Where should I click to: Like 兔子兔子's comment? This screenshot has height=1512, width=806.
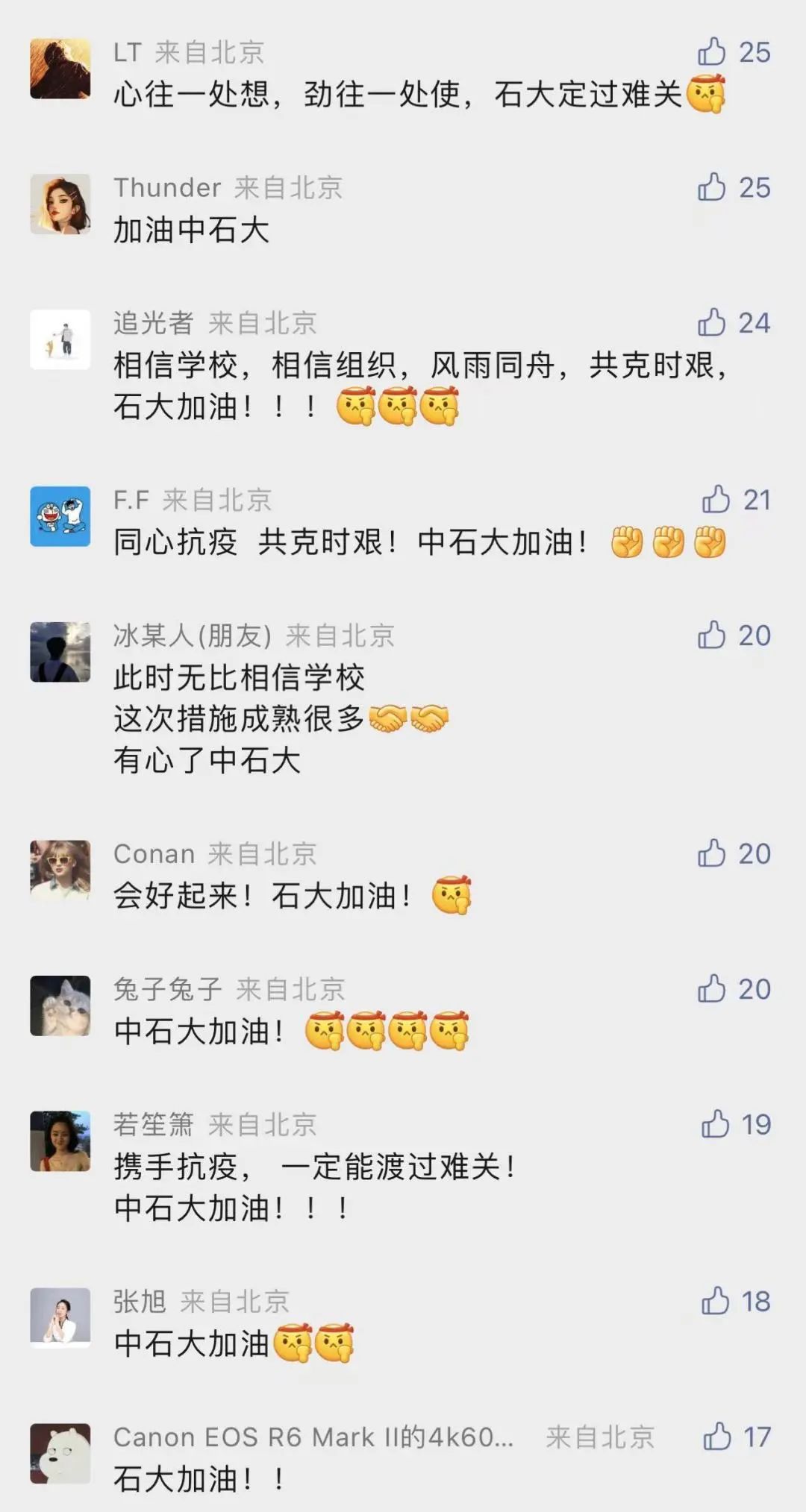tap(712, 989)
